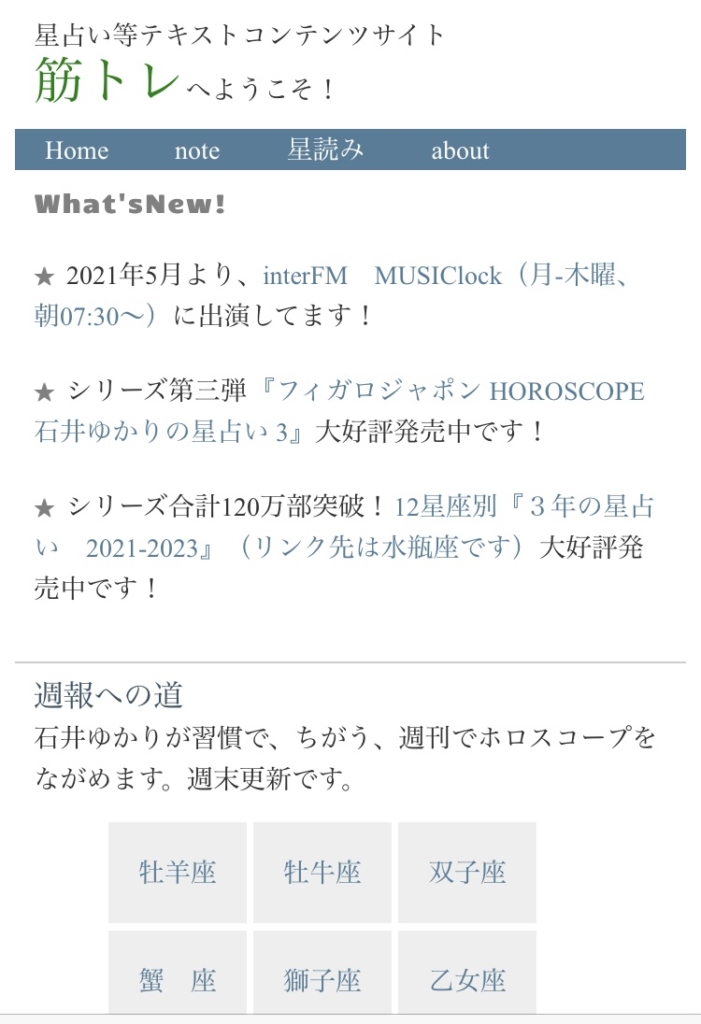Screen dimensions: 701x1024
Task: Select the 牡羊座 horoscope tile
Action: [x=177, y=872]
